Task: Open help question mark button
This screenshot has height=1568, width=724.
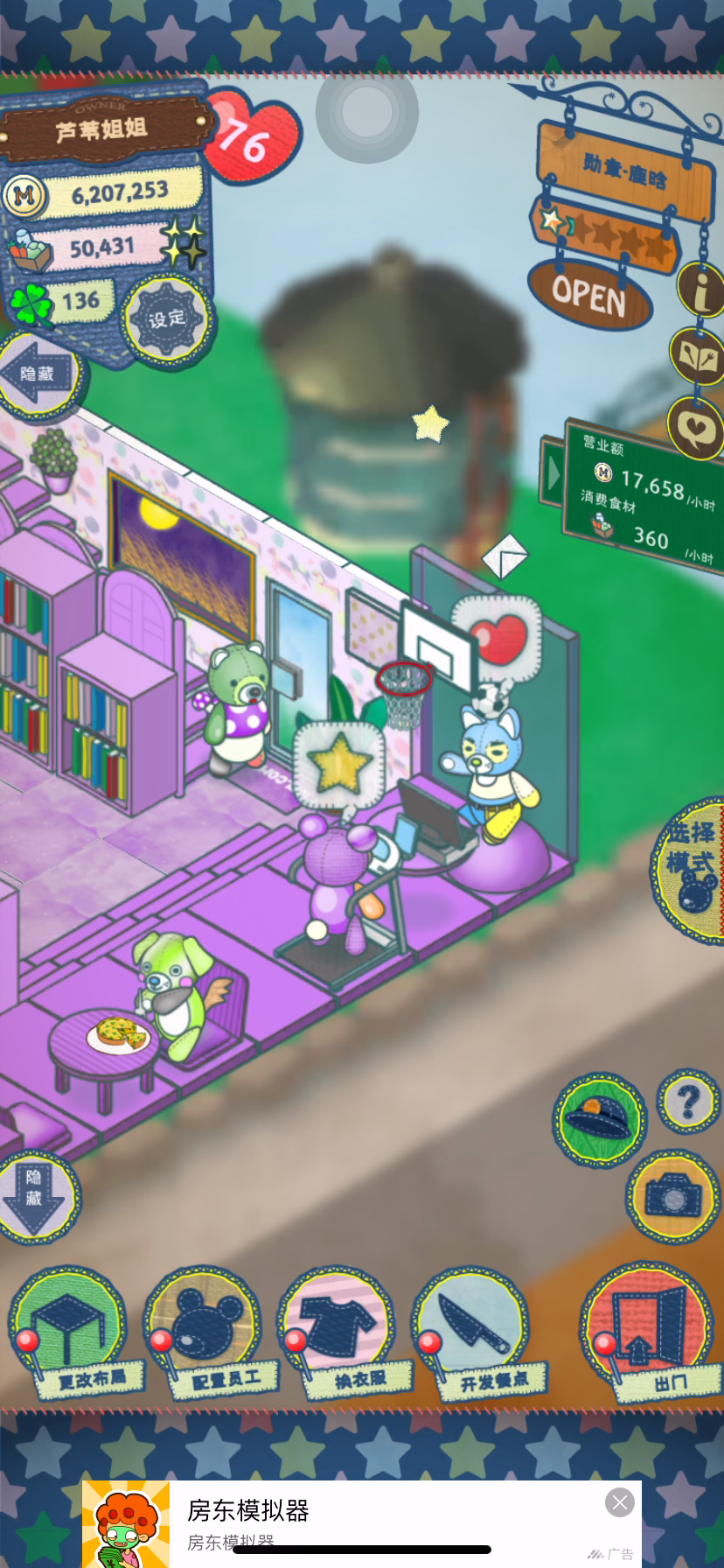Action: 689,1102
